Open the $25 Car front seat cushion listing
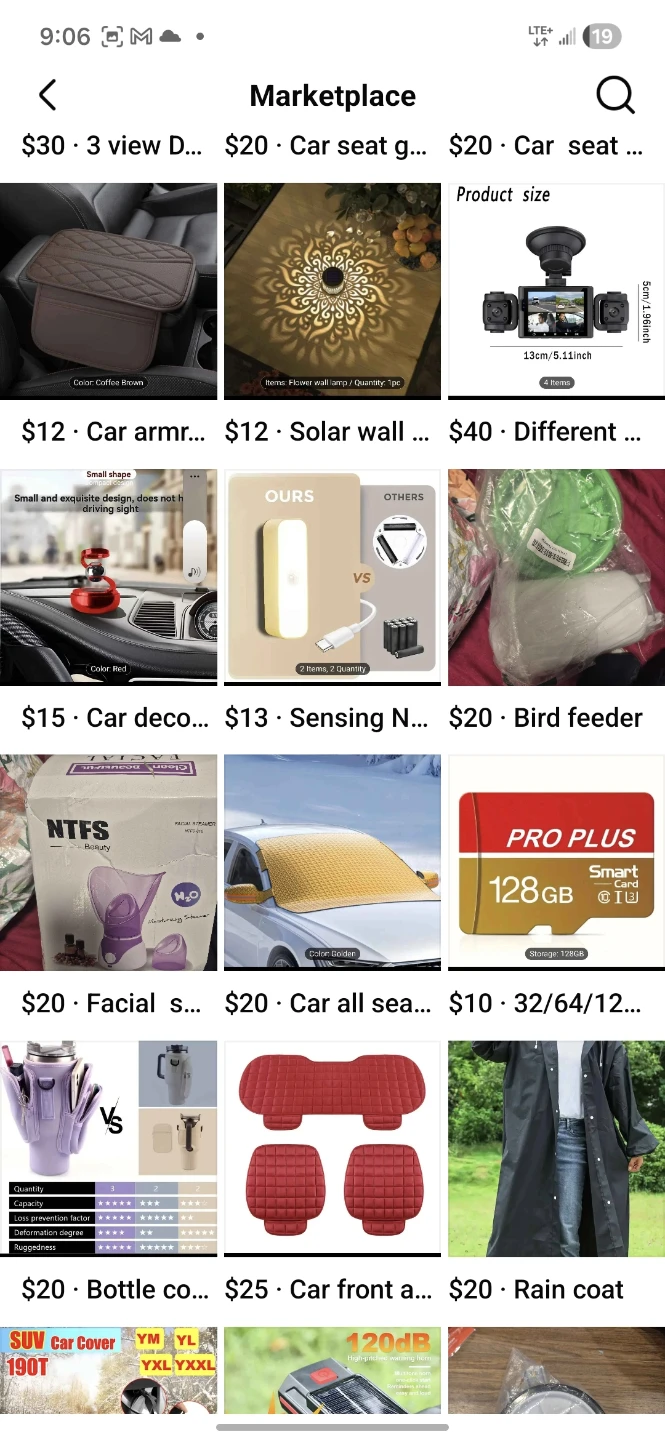The image size is (665, 1440). 332,1149
